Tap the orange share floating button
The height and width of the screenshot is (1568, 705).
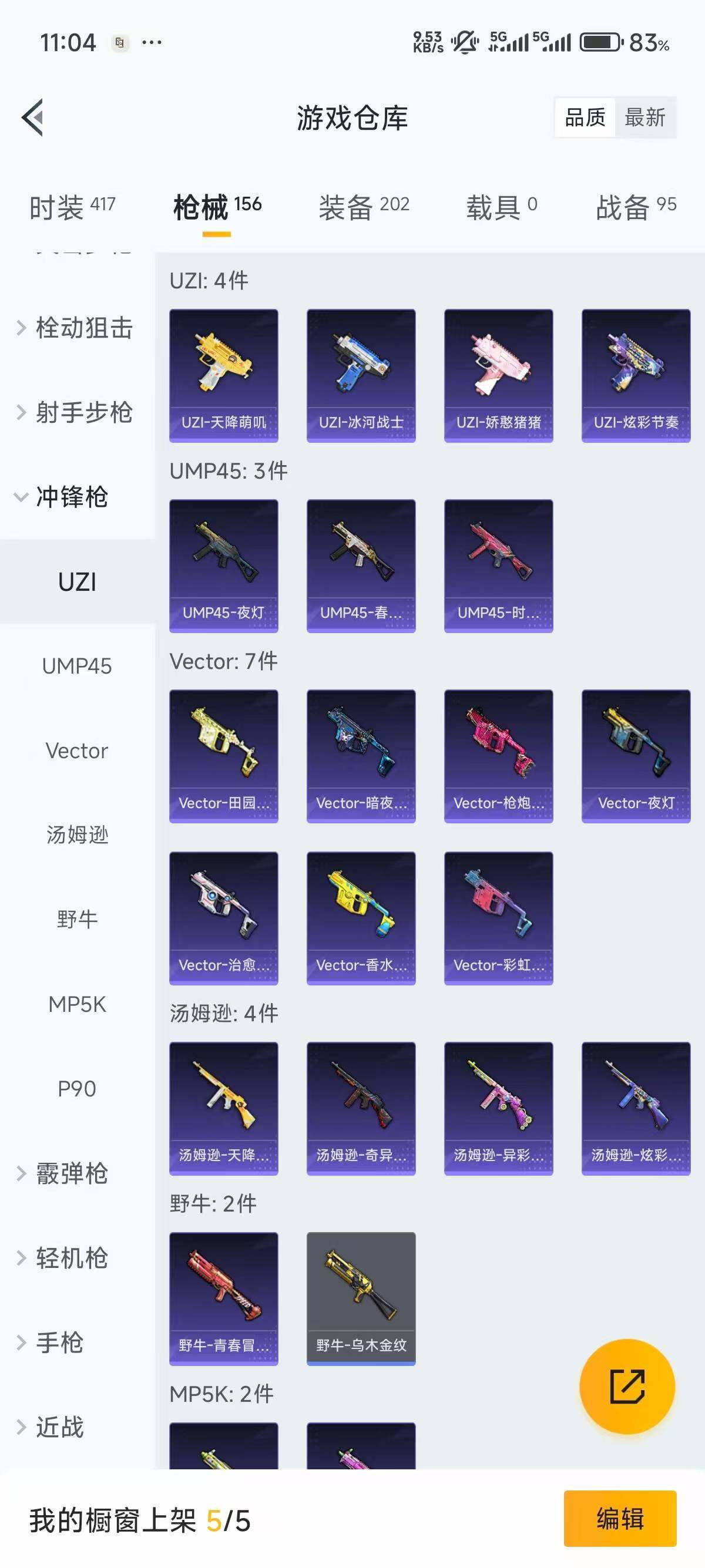627,1387
